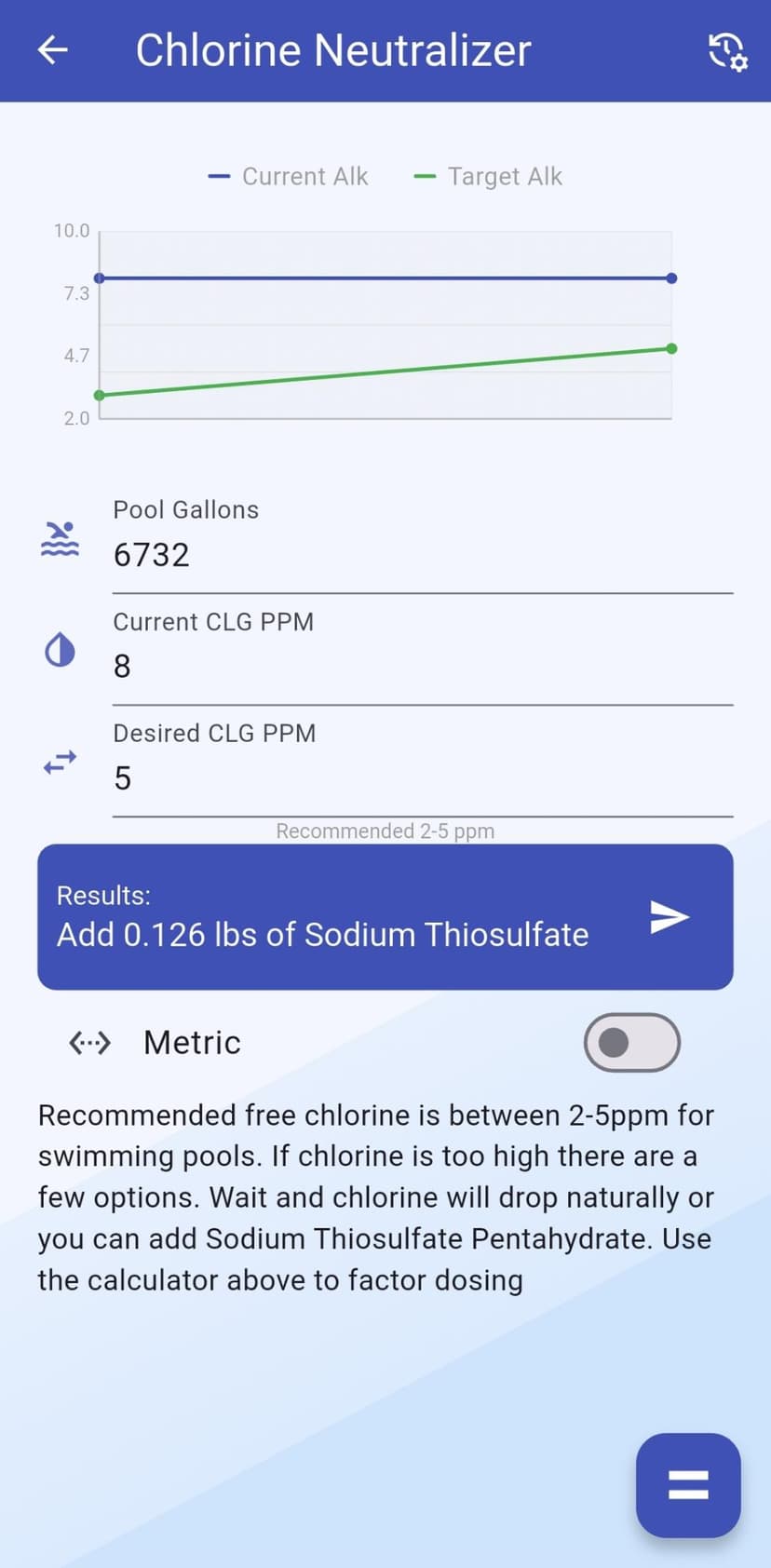
Task: Click the unit code icon next to Metric
Action: point(88,1043)
